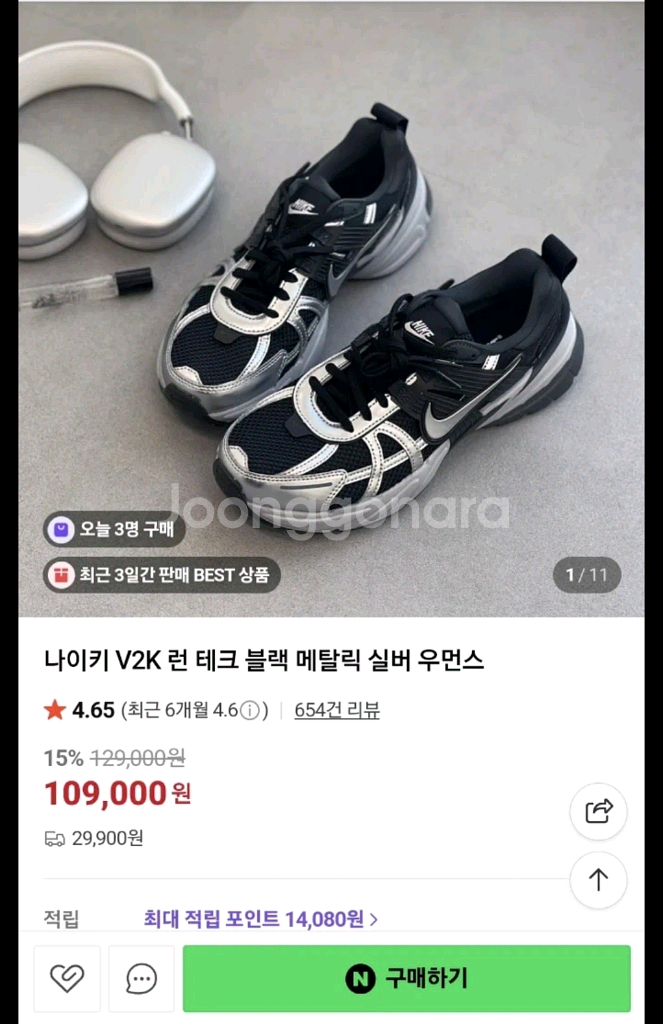663x1024 pixels.
Task: Share this product
Action: click(x=598, y=811)
